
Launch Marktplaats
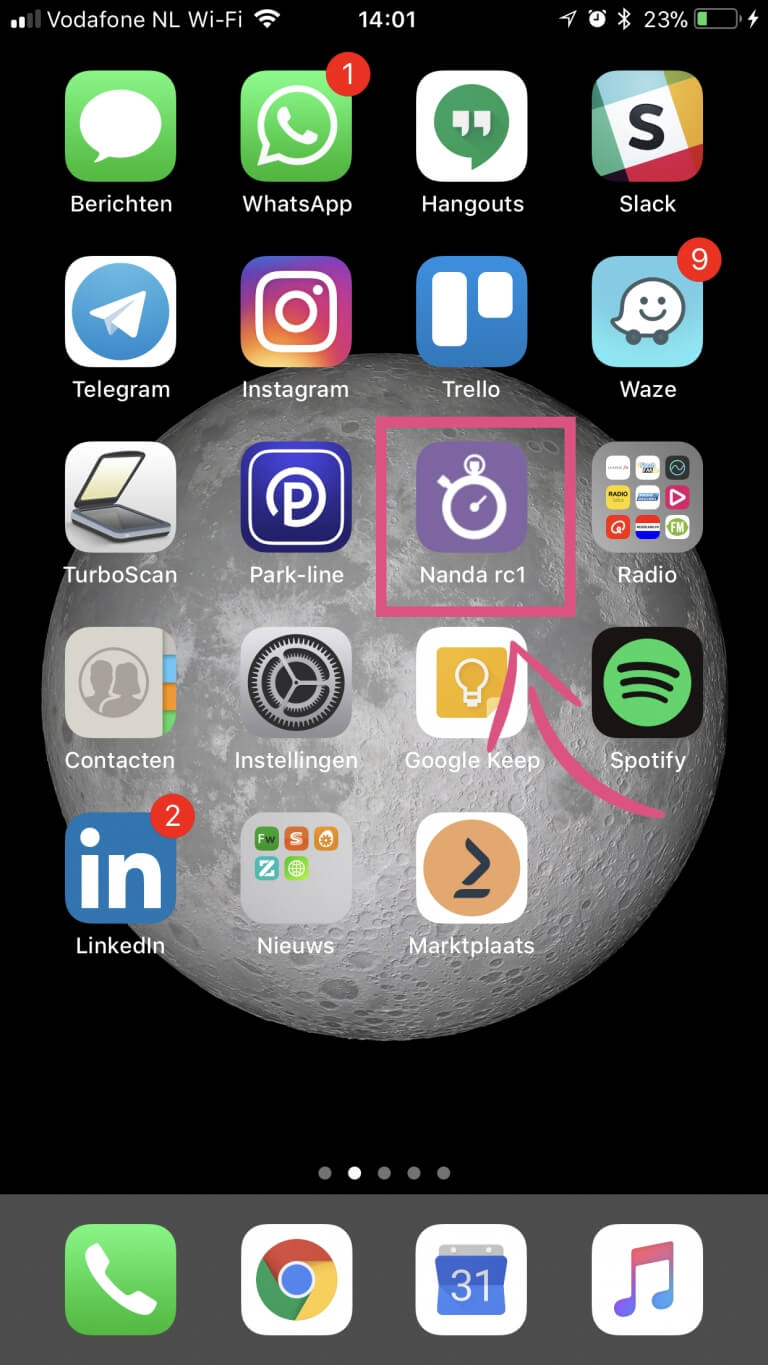472,868
